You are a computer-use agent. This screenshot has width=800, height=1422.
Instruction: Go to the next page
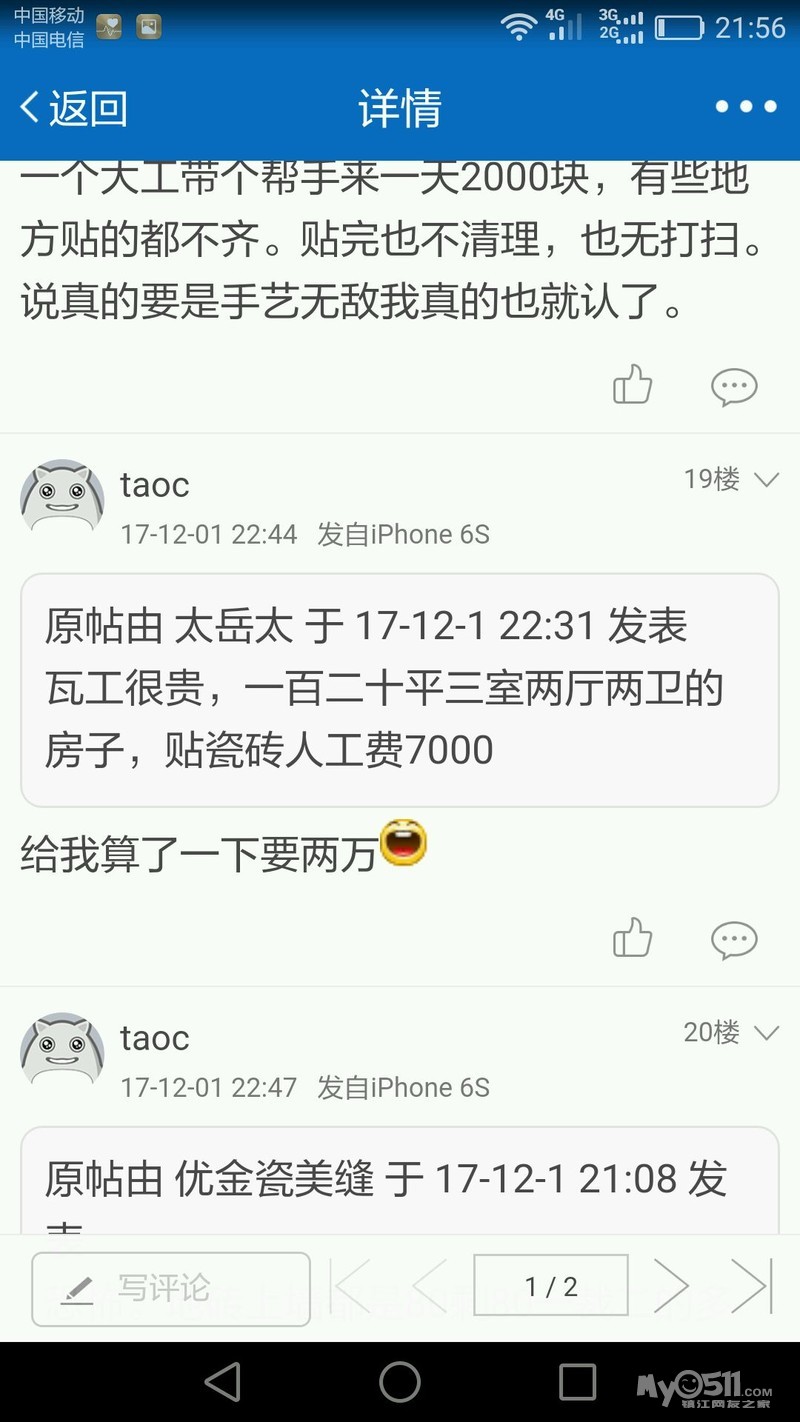[x=671, y=1286]
